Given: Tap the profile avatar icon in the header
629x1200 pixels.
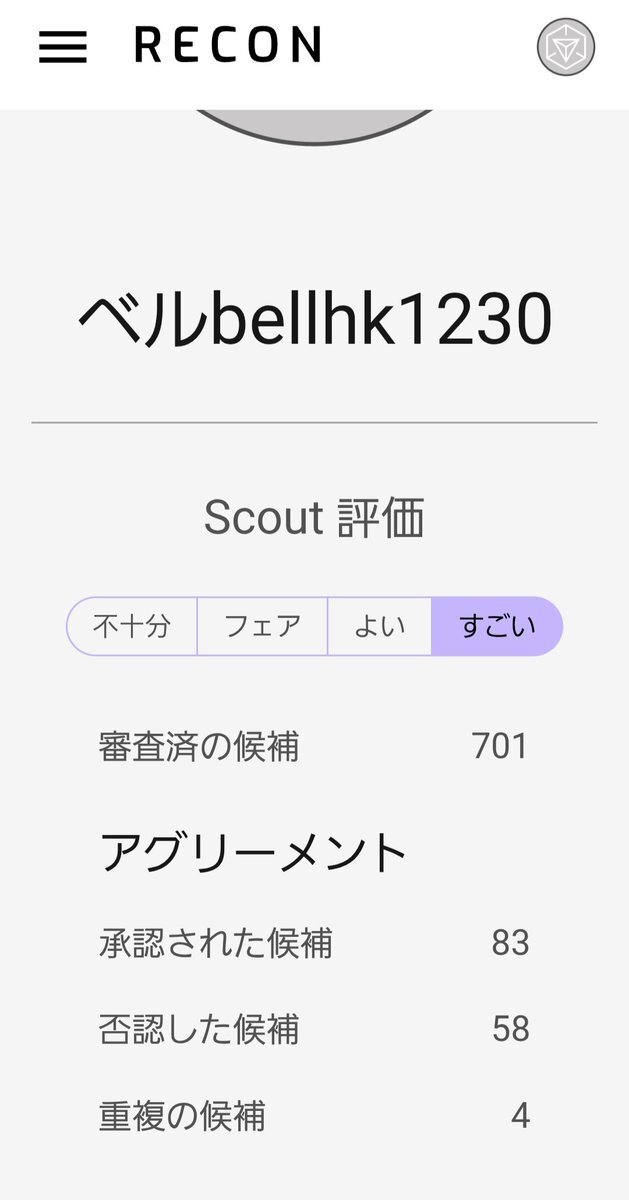Looking at the screenshot, I should pyautogui.click(x=566, y=47).
